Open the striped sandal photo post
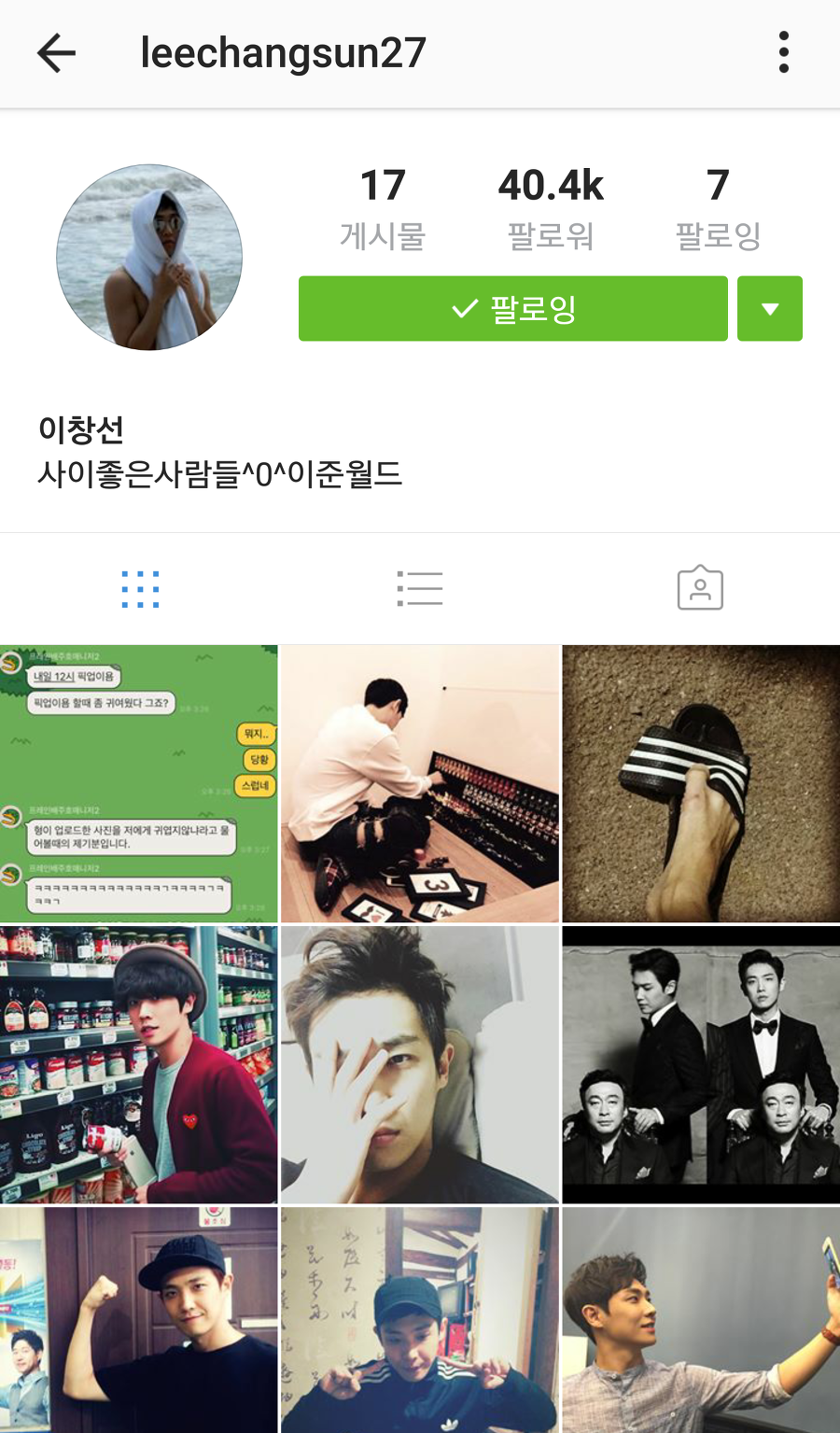This screenshot has width=840, height=1433. 701,783
